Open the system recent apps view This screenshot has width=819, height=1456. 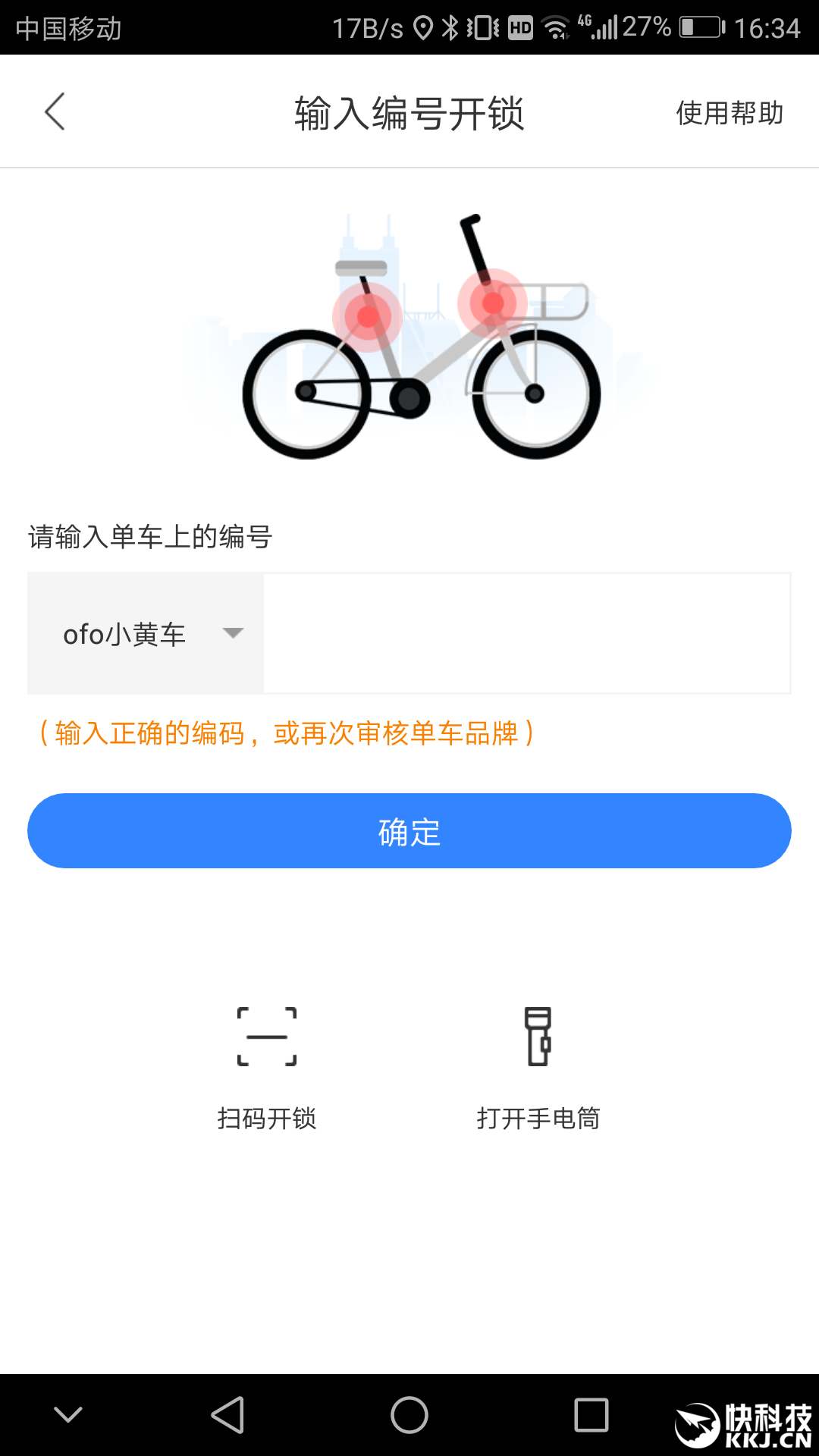[591, 1415]
